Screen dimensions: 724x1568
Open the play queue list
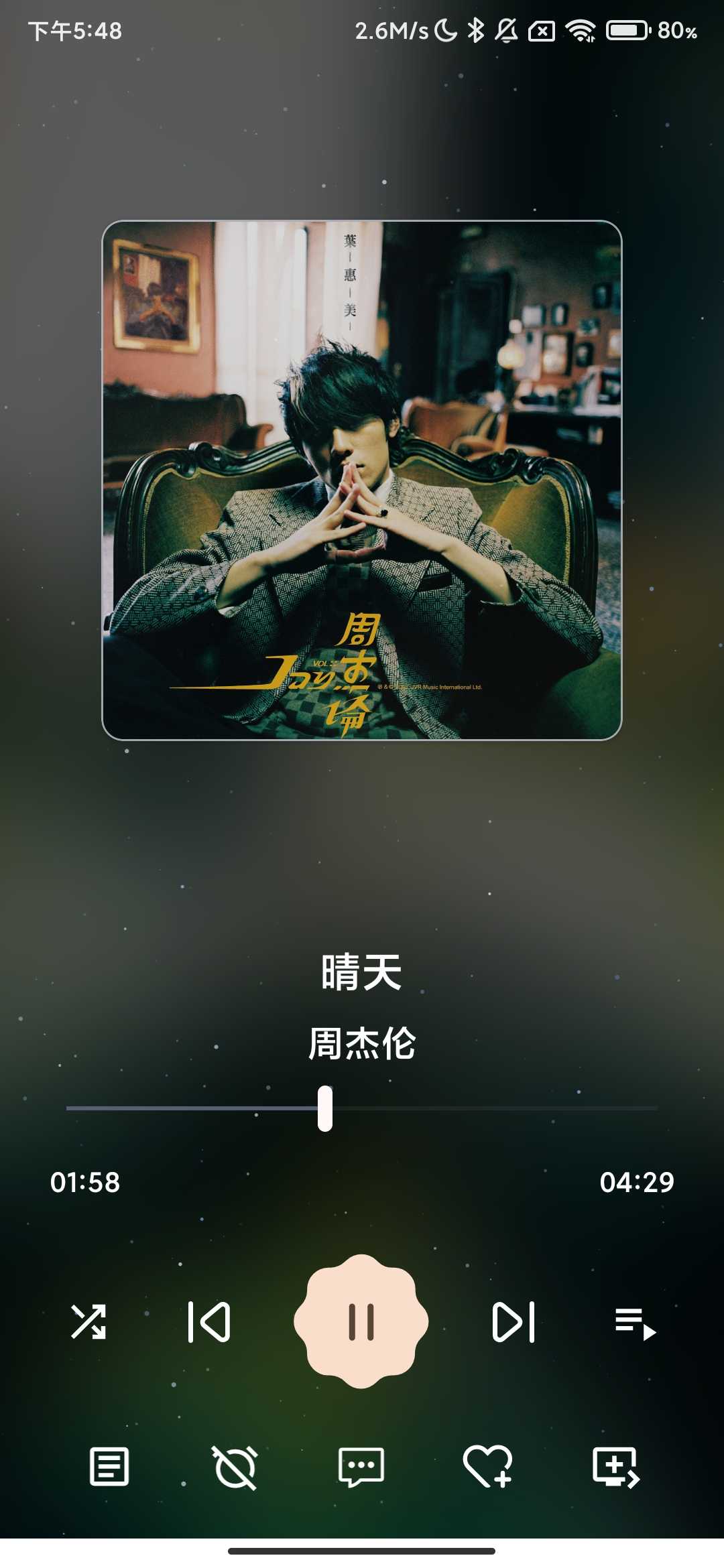635,1323
